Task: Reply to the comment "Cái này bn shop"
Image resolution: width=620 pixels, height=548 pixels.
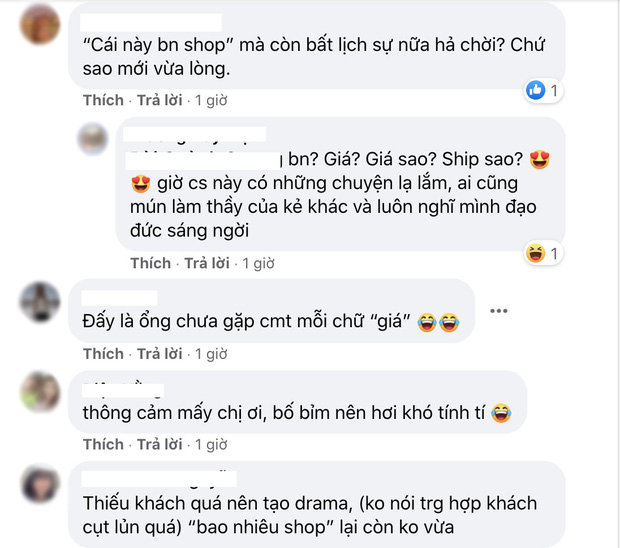Action: (160, 100)
